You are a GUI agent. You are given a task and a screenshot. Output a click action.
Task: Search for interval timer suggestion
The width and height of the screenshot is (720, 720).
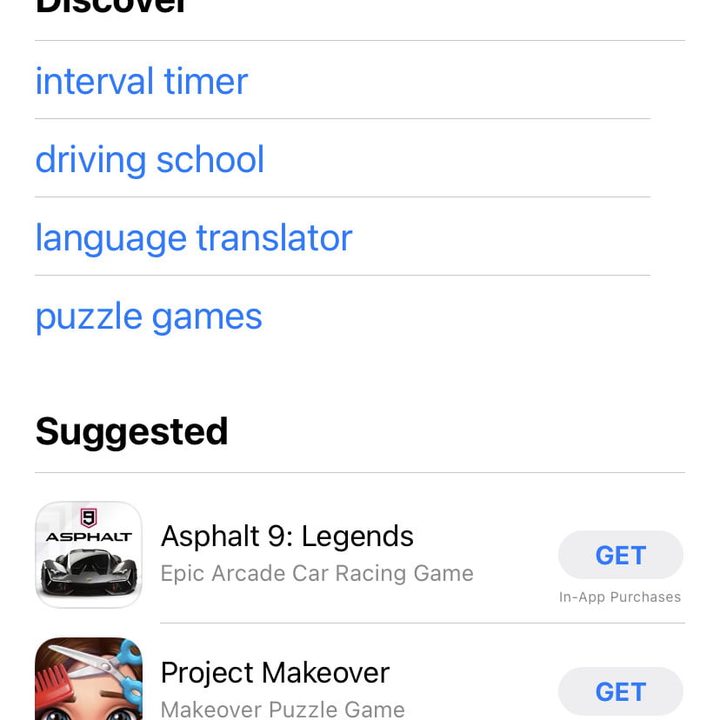(x=141, y=81)
